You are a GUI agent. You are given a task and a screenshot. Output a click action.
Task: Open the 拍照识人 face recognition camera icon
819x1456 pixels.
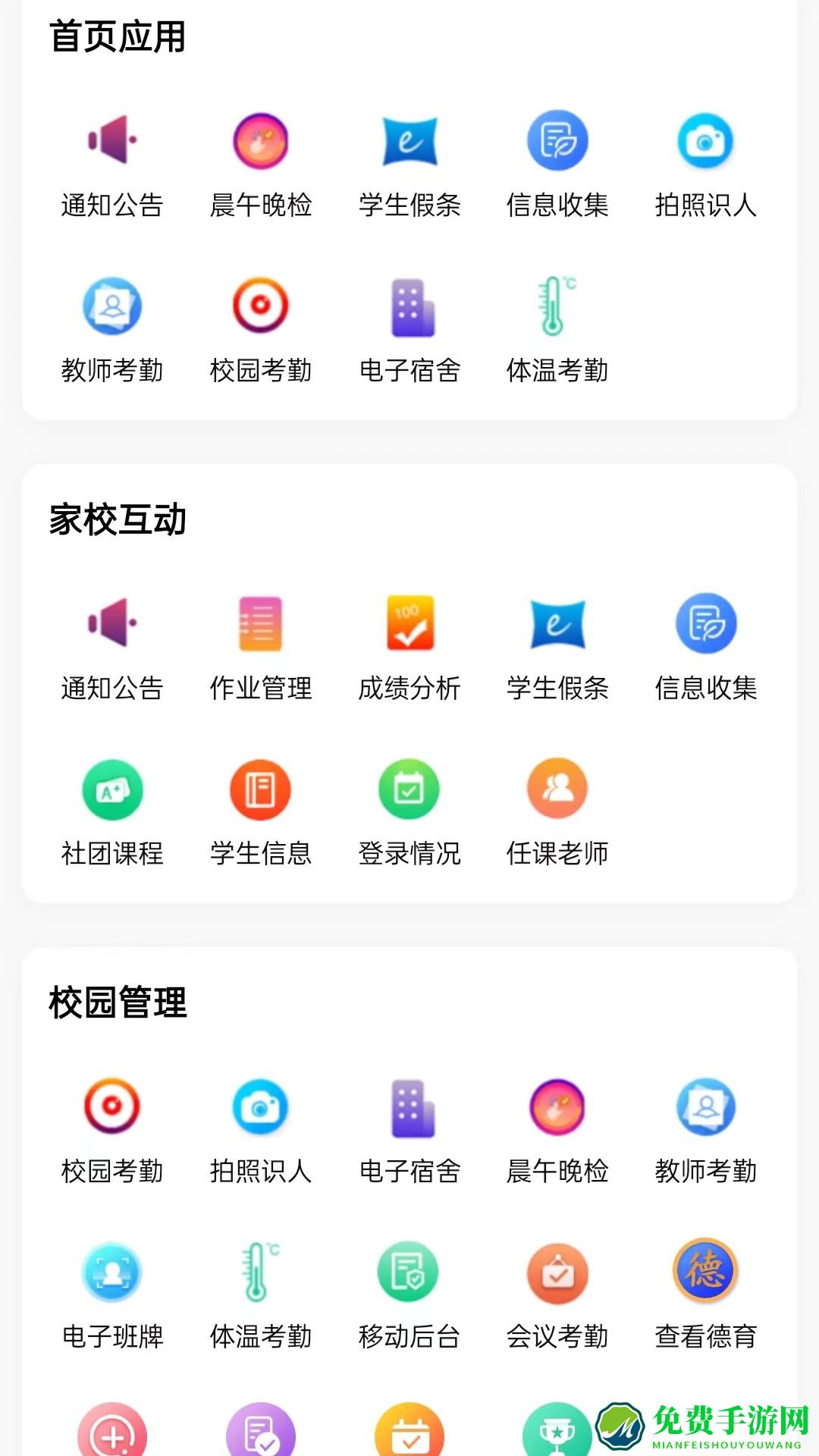(704, 140)
